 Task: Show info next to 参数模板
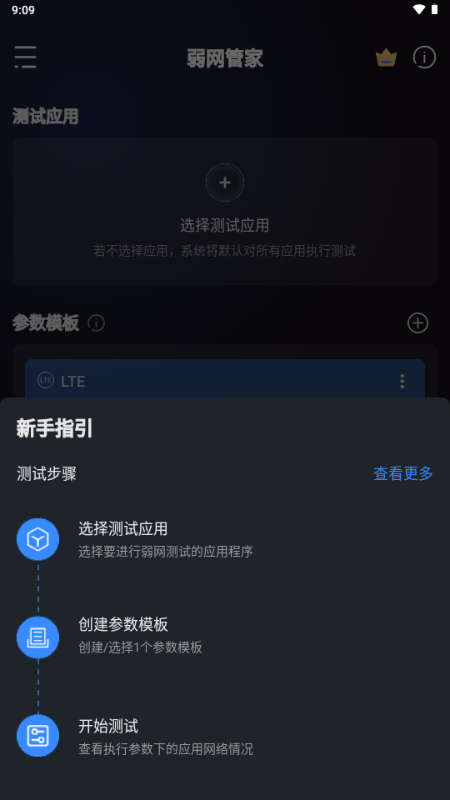click(96, 323)
